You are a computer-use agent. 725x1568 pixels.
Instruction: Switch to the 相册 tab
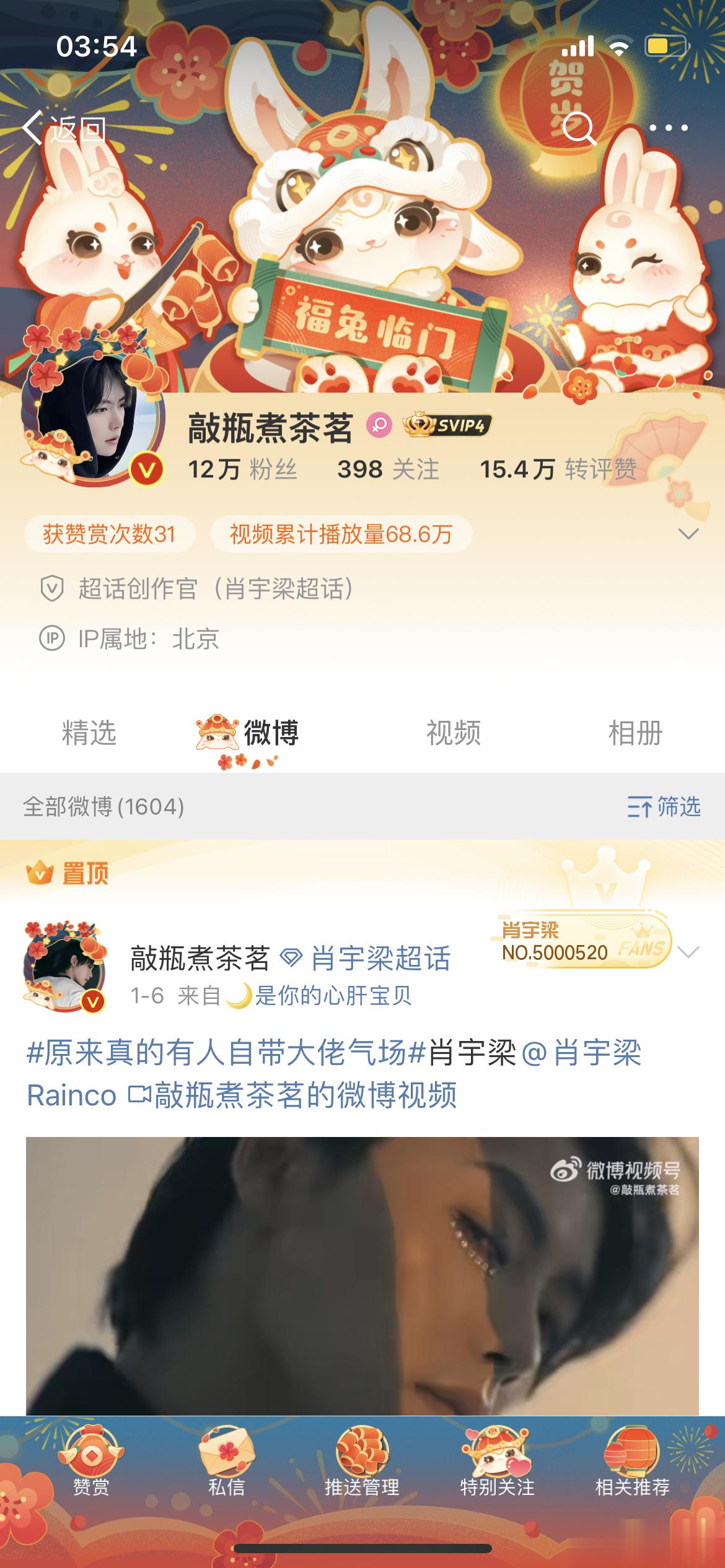[635, 733]
